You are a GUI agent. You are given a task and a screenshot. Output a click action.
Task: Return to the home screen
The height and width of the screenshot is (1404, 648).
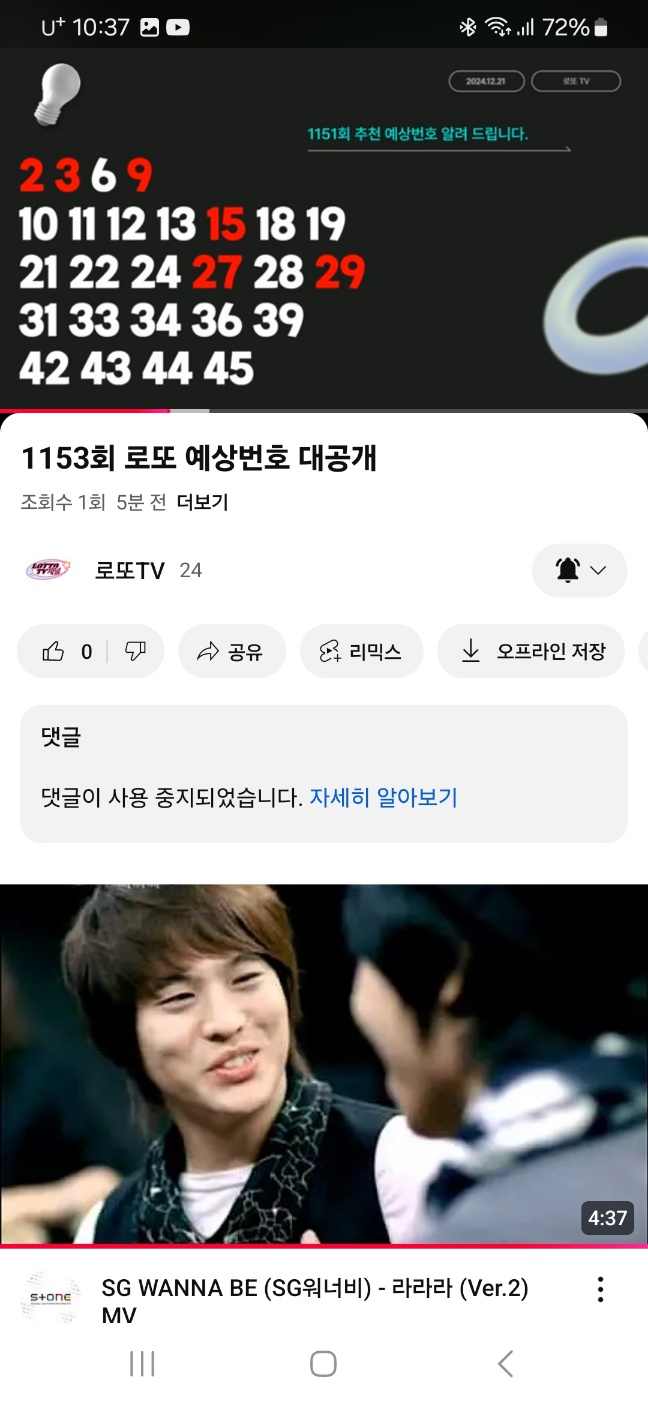point(323,1363)
